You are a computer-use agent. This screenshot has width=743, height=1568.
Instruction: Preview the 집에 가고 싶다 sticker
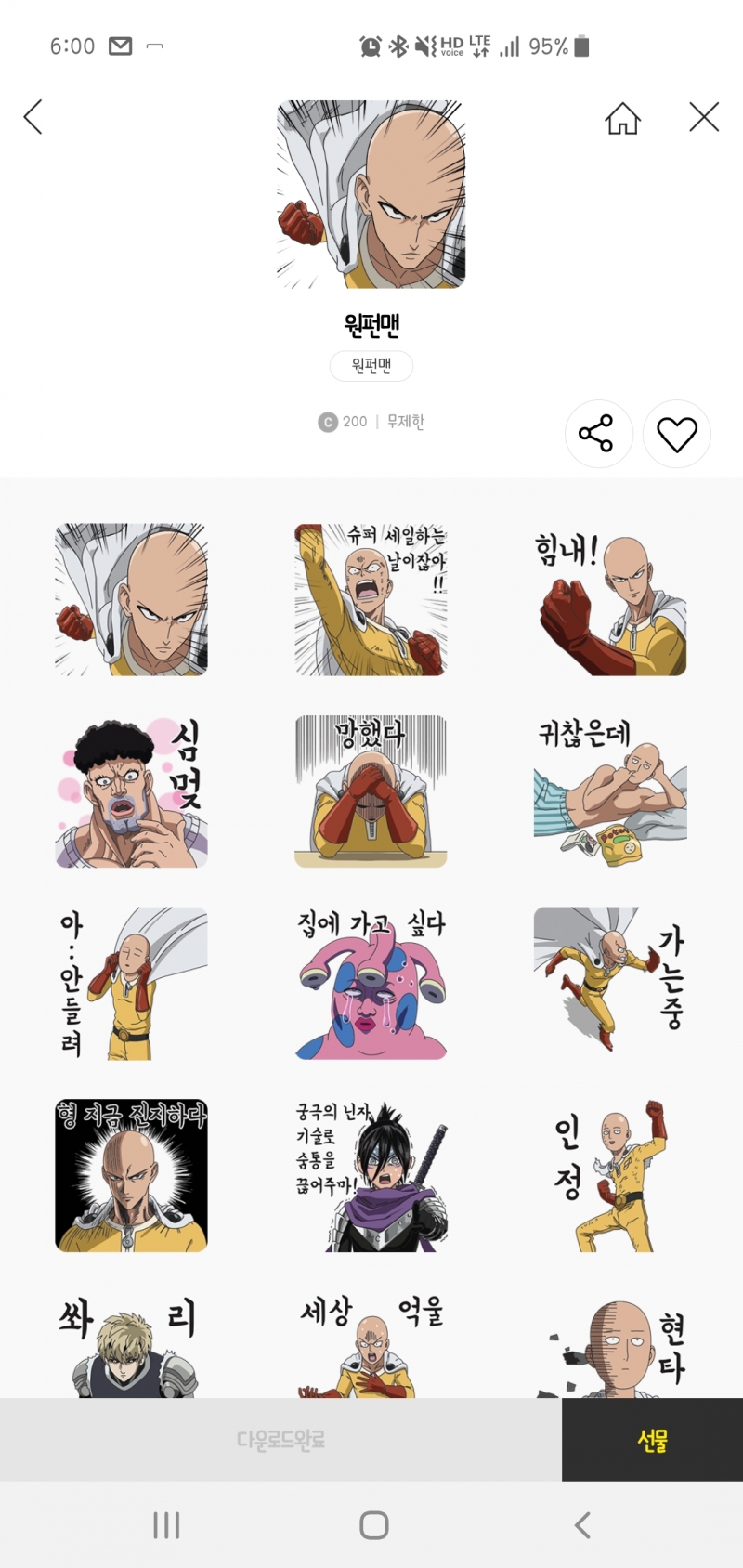(371, 983)
